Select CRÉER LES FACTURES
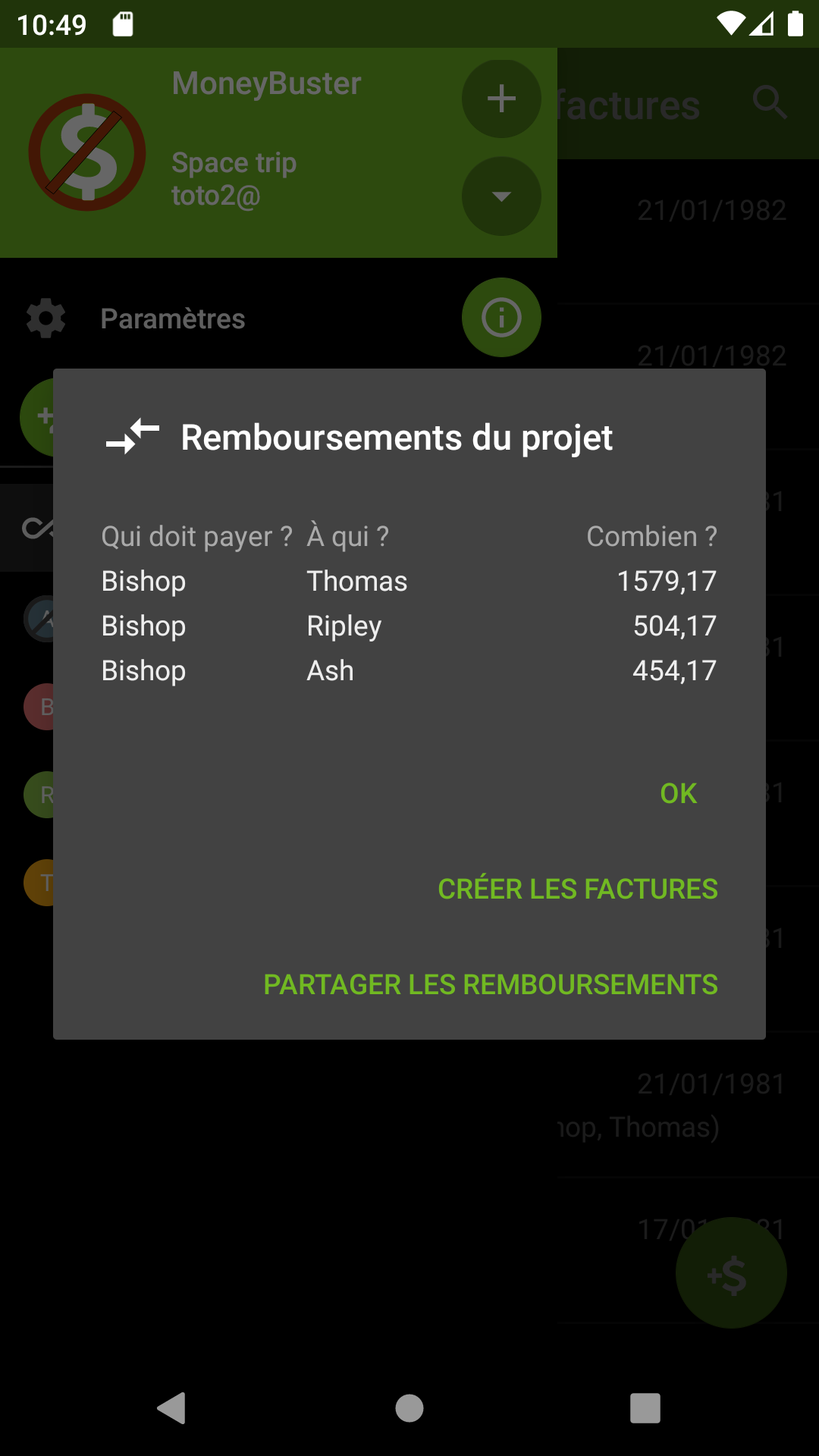Screen dimensions: 819x1456 577,889
